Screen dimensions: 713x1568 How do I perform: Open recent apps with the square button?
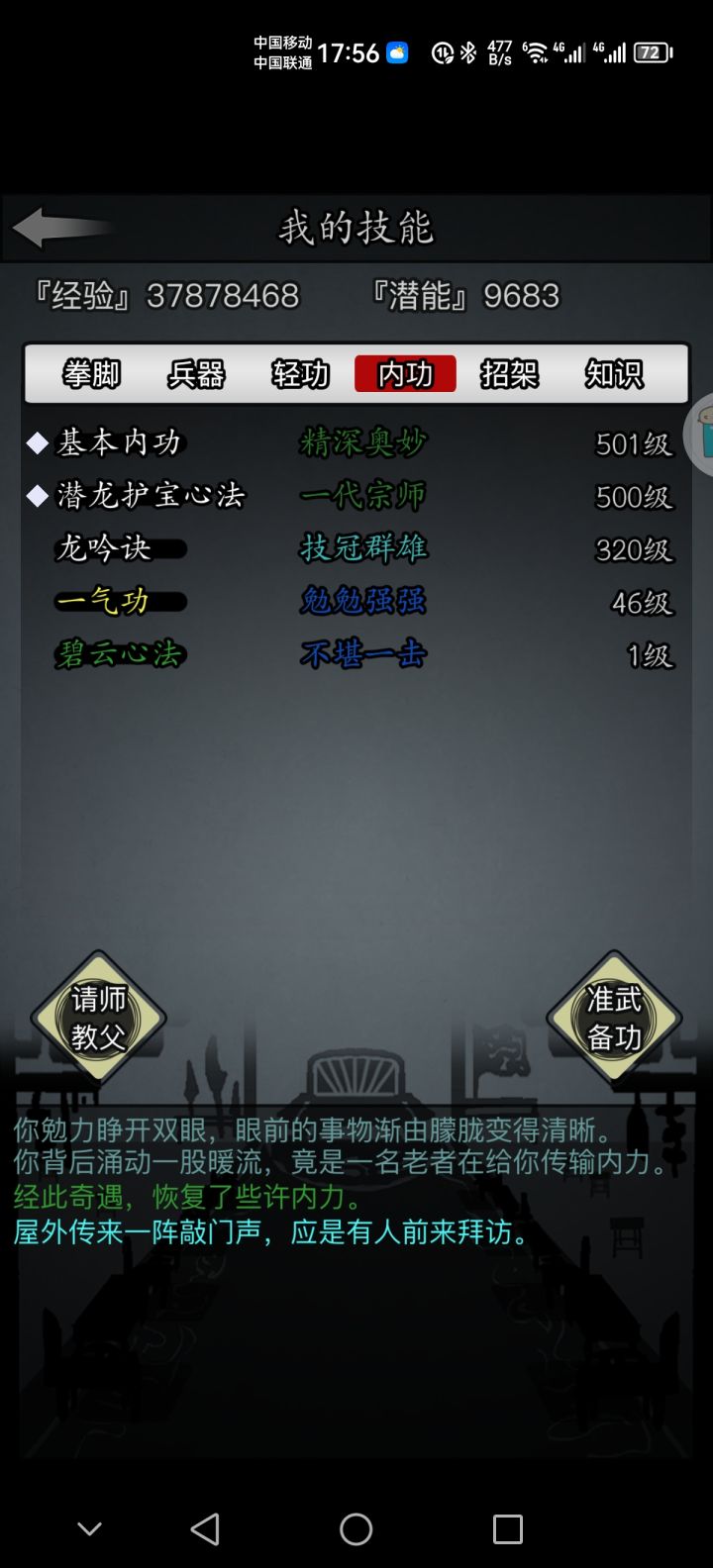[x=507, y=1529]
